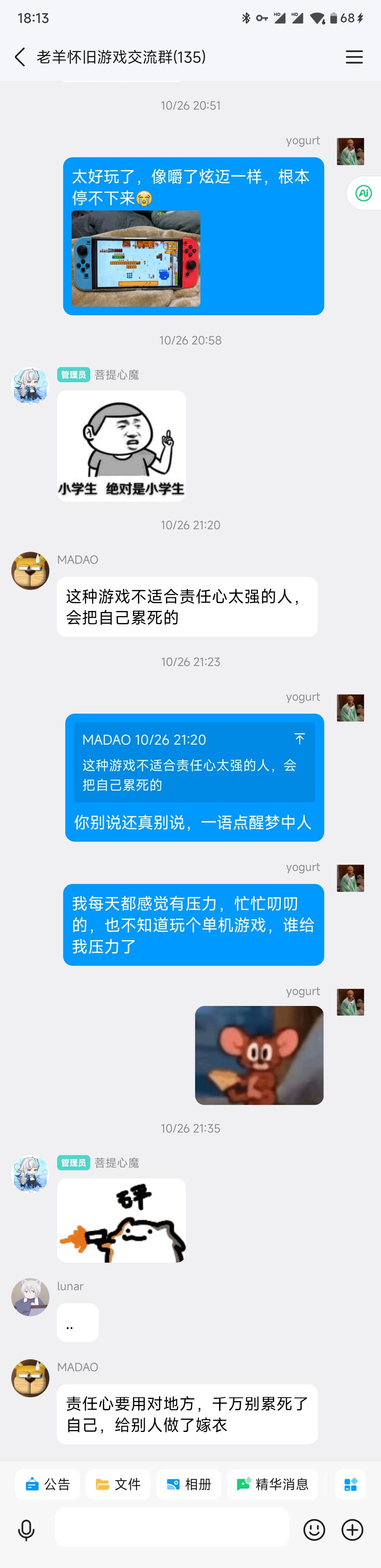Open lunar's profile avatar
The image size is (381, 1568).
pyautogui.click(x=30, y=1297)
